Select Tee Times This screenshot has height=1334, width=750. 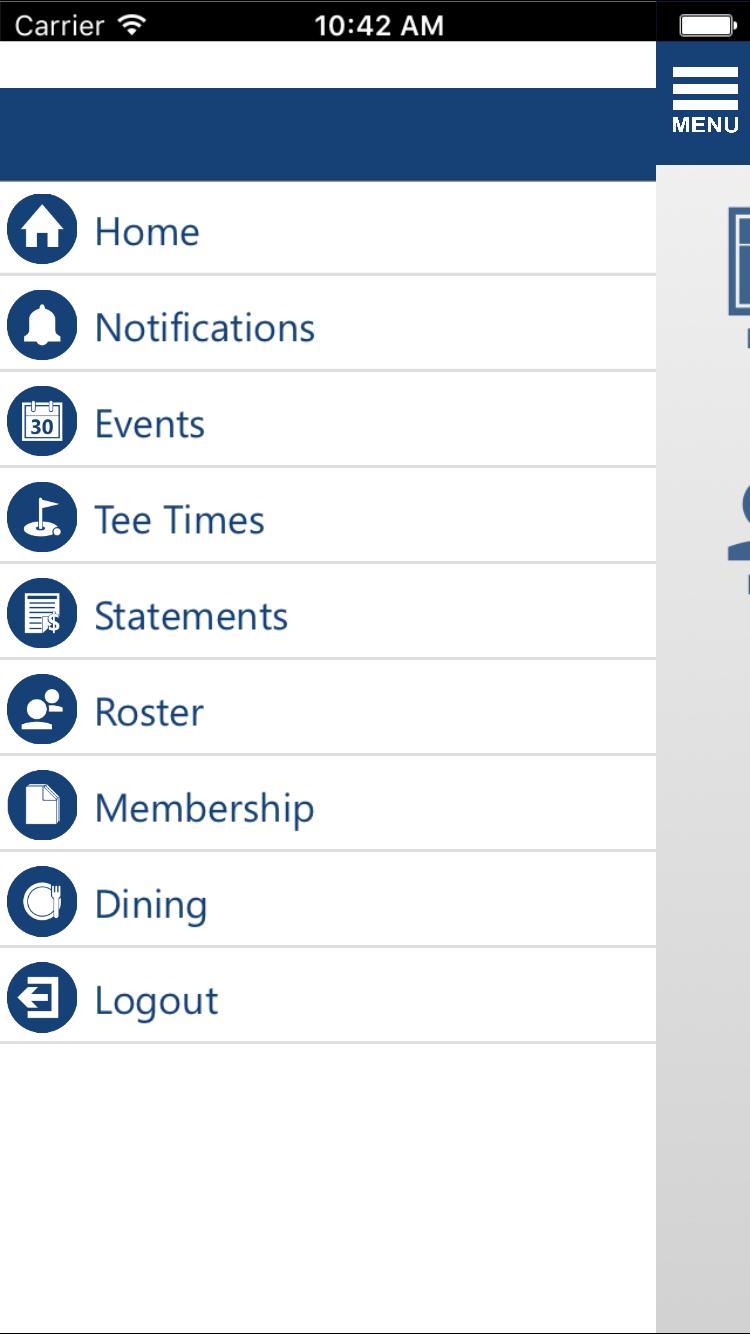coord(328,517)
